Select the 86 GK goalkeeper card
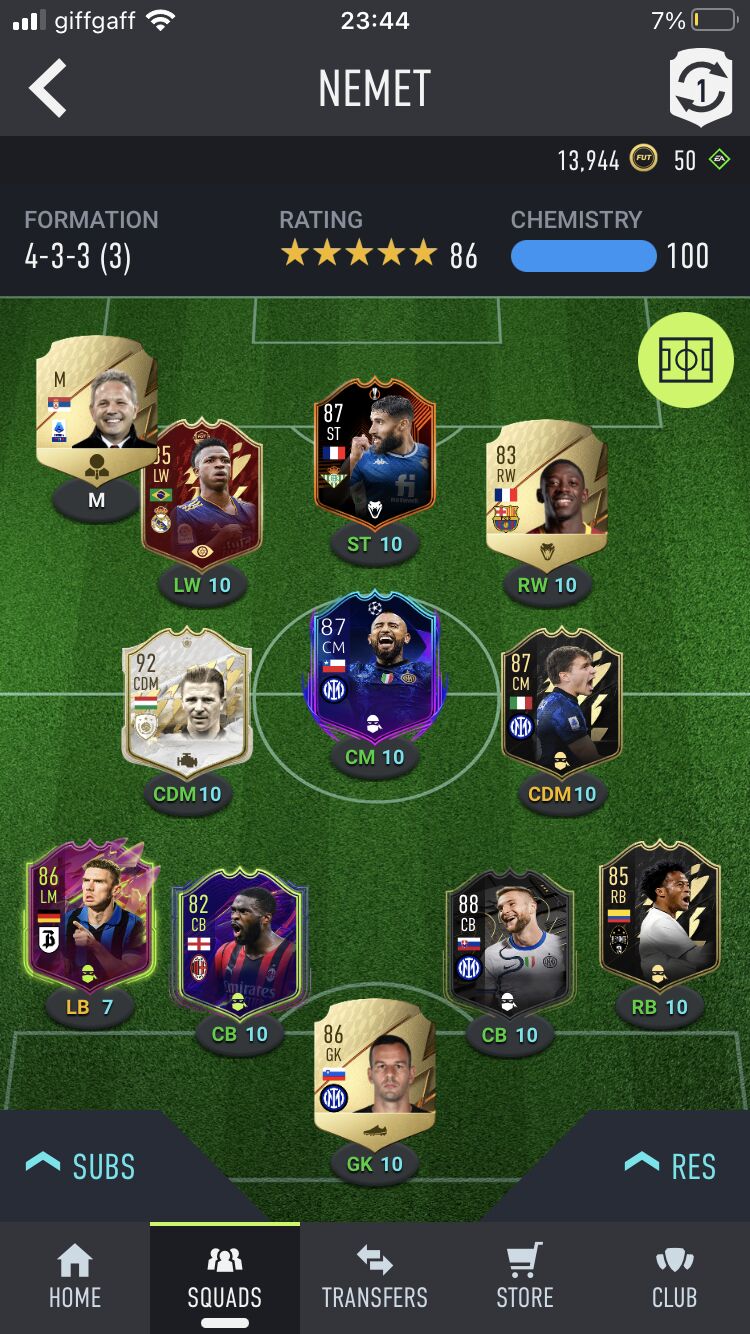Image resolution: width=750 pixels, height=1334 pixels. pos(375,1072)
